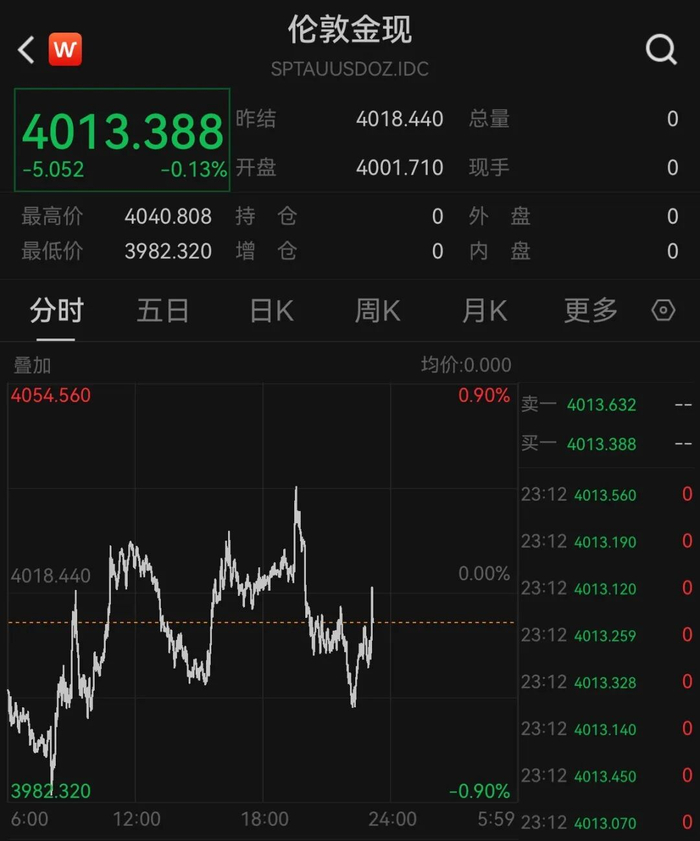Switch to the 月K chart tab
Image resolution: width=700 pixels, height=841 pixels.
[484, 311]
